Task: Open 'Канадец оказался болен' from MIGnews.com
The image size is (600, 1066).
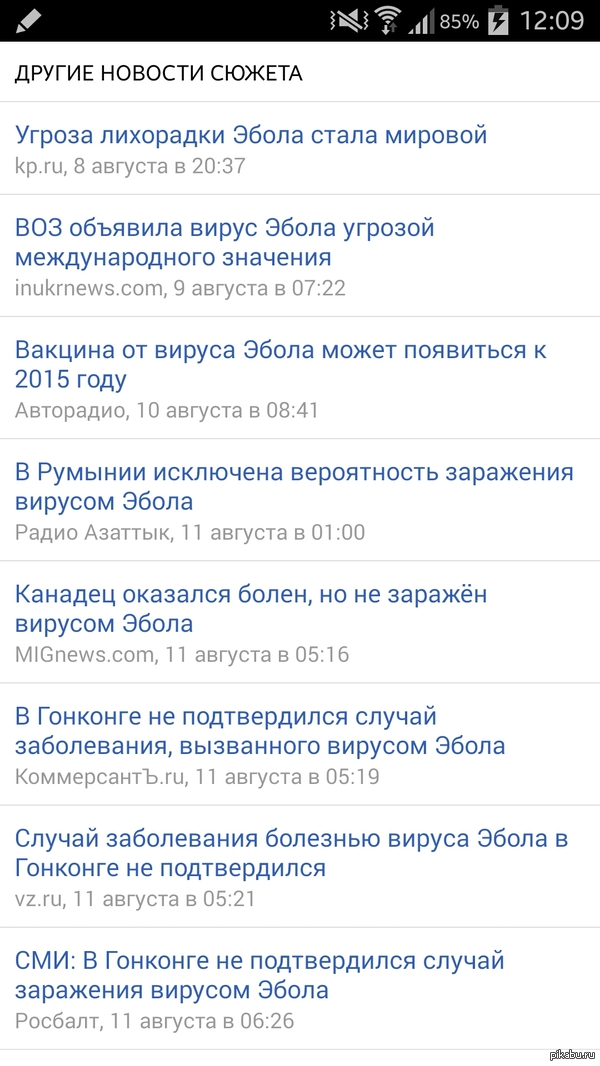Action: (251, 608)
